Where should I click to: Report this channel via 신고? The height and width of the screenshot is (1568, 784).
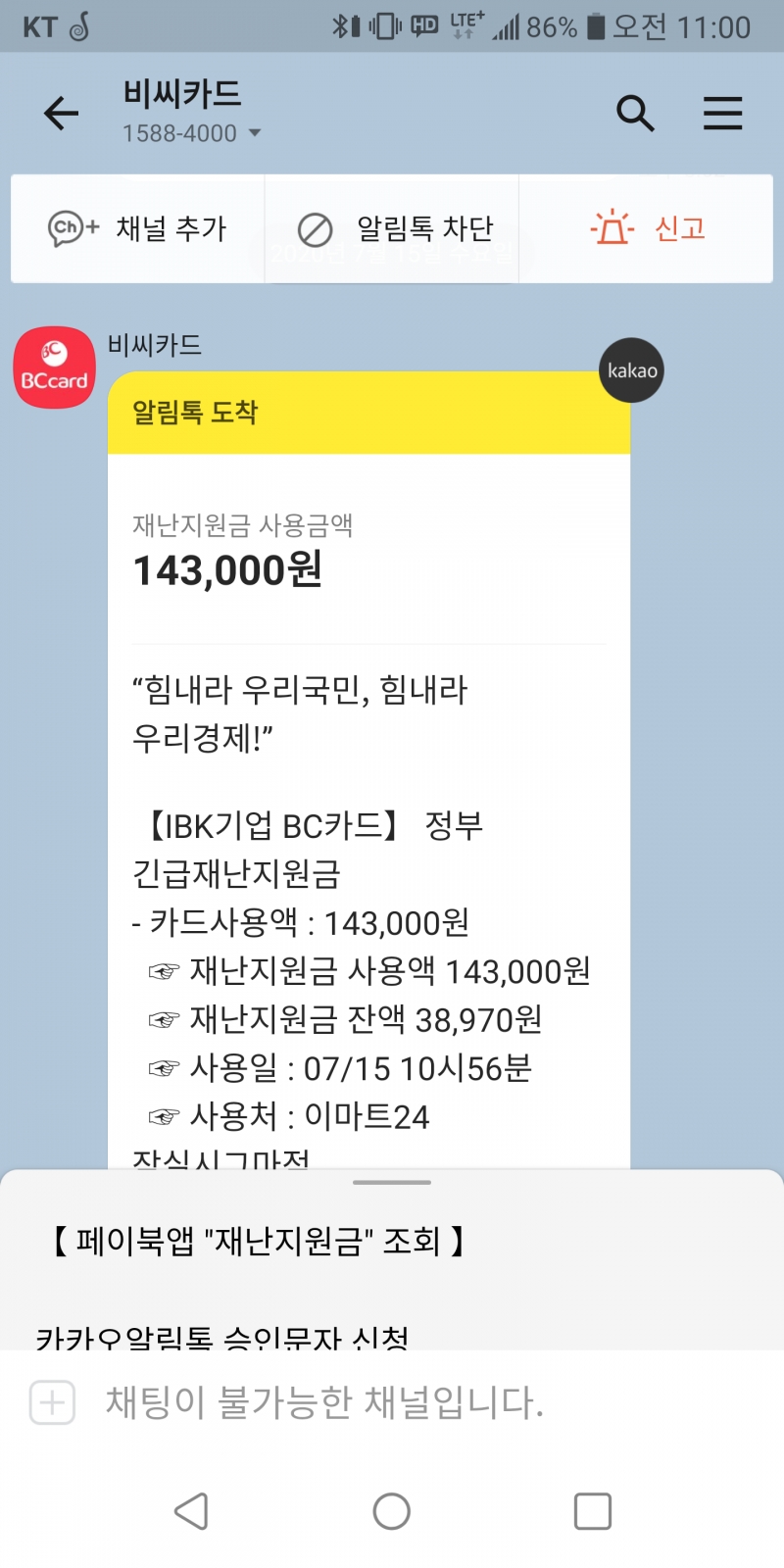coord(647,229)
